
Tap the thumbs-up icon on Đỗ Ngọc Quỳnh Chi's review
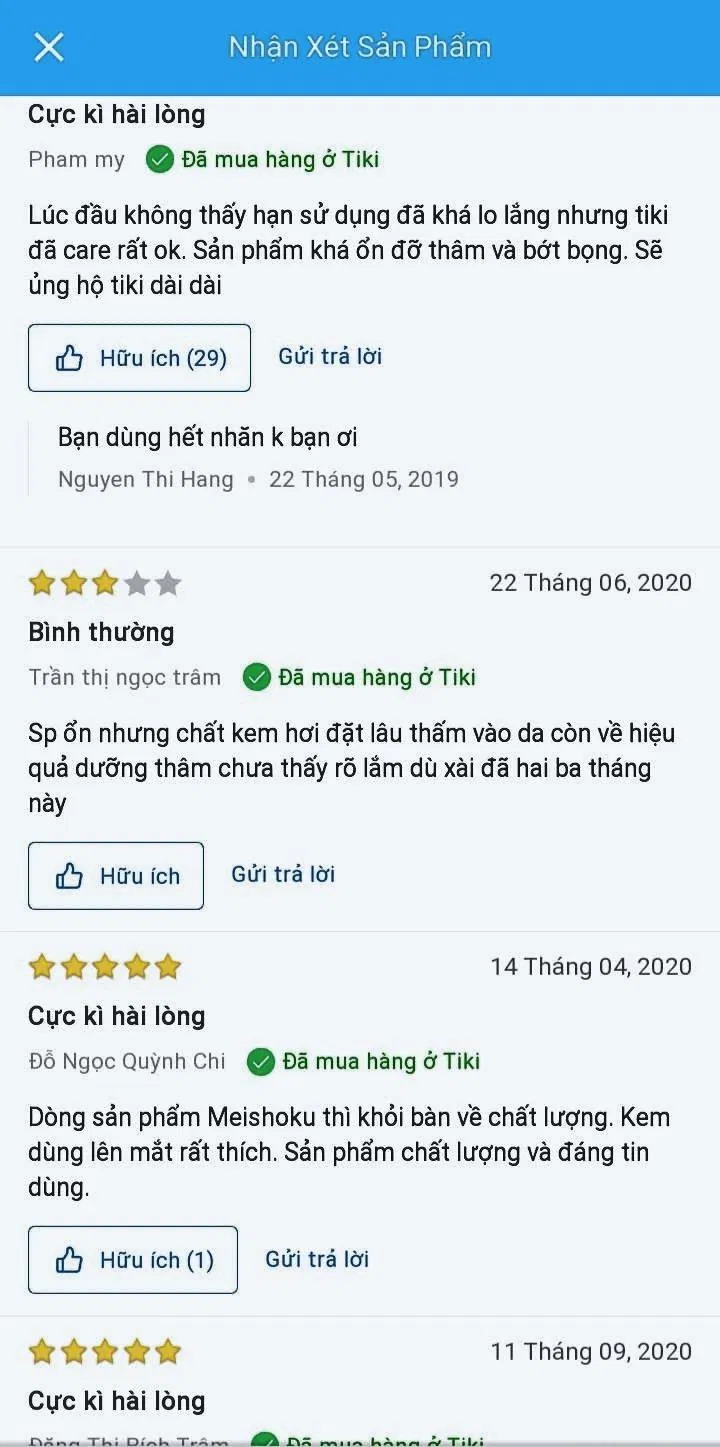click(70, 1259)
